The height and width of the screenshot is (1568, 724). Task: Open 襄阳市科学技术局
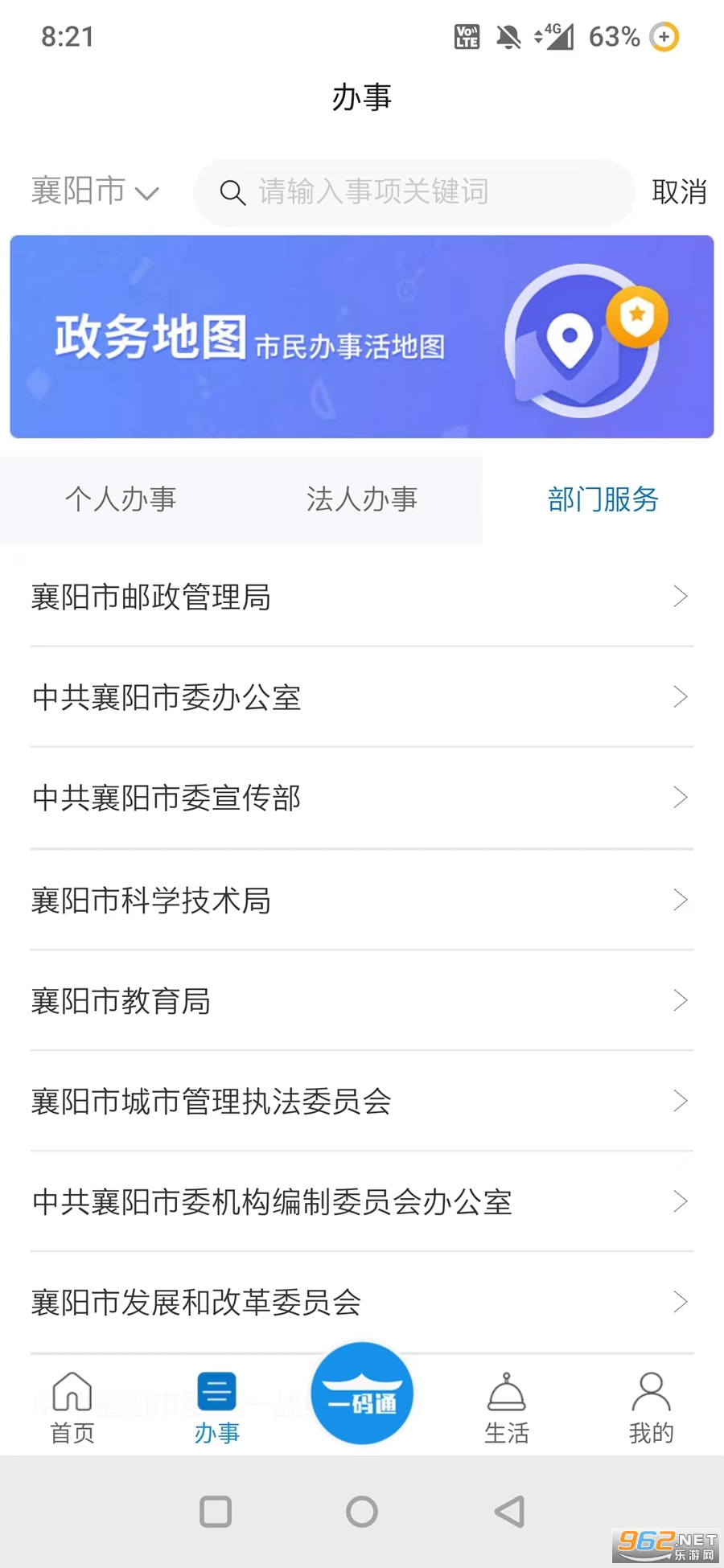362,900
